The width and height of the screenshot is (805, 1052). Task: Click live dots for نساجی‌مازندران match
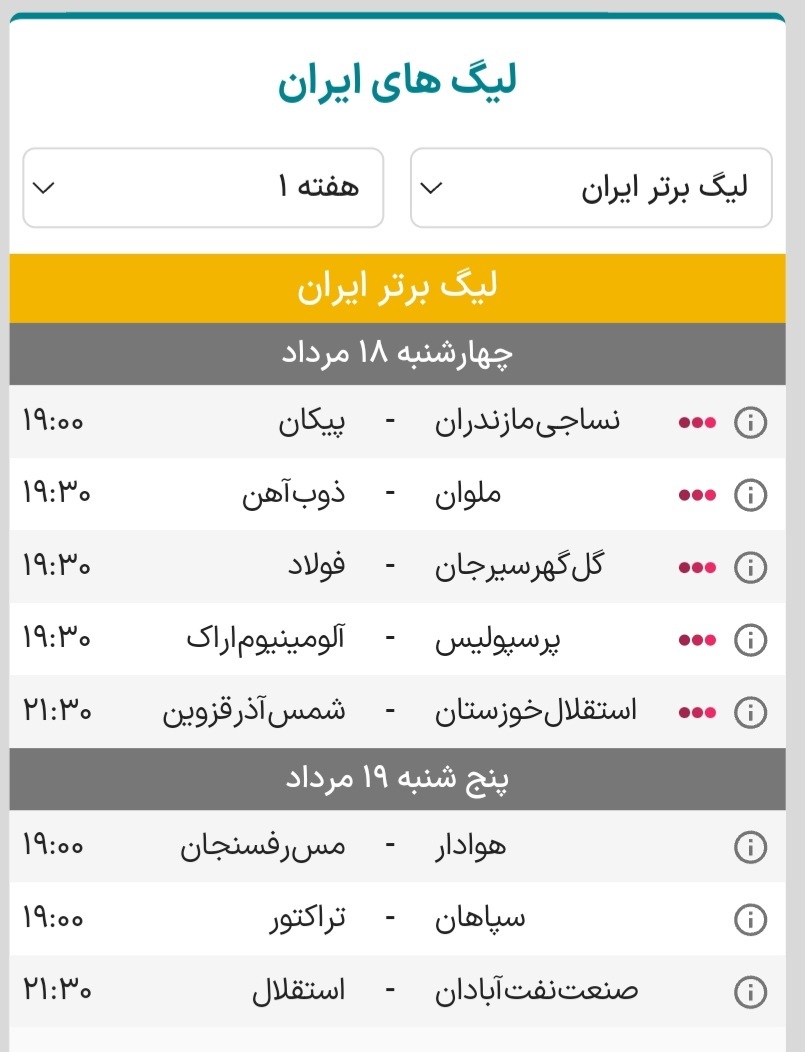pyautogui.click(x=694, y=420)
